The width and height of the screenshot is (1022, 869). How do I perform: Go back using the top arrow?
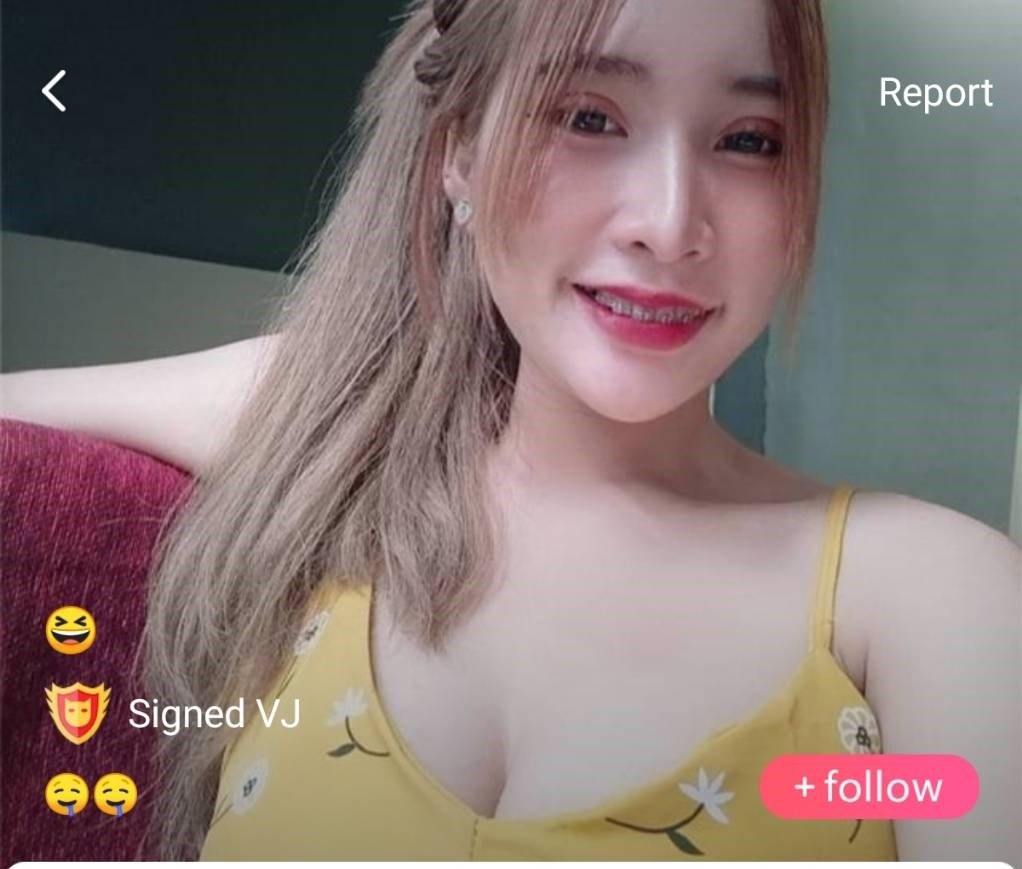(x=54, y=92)
